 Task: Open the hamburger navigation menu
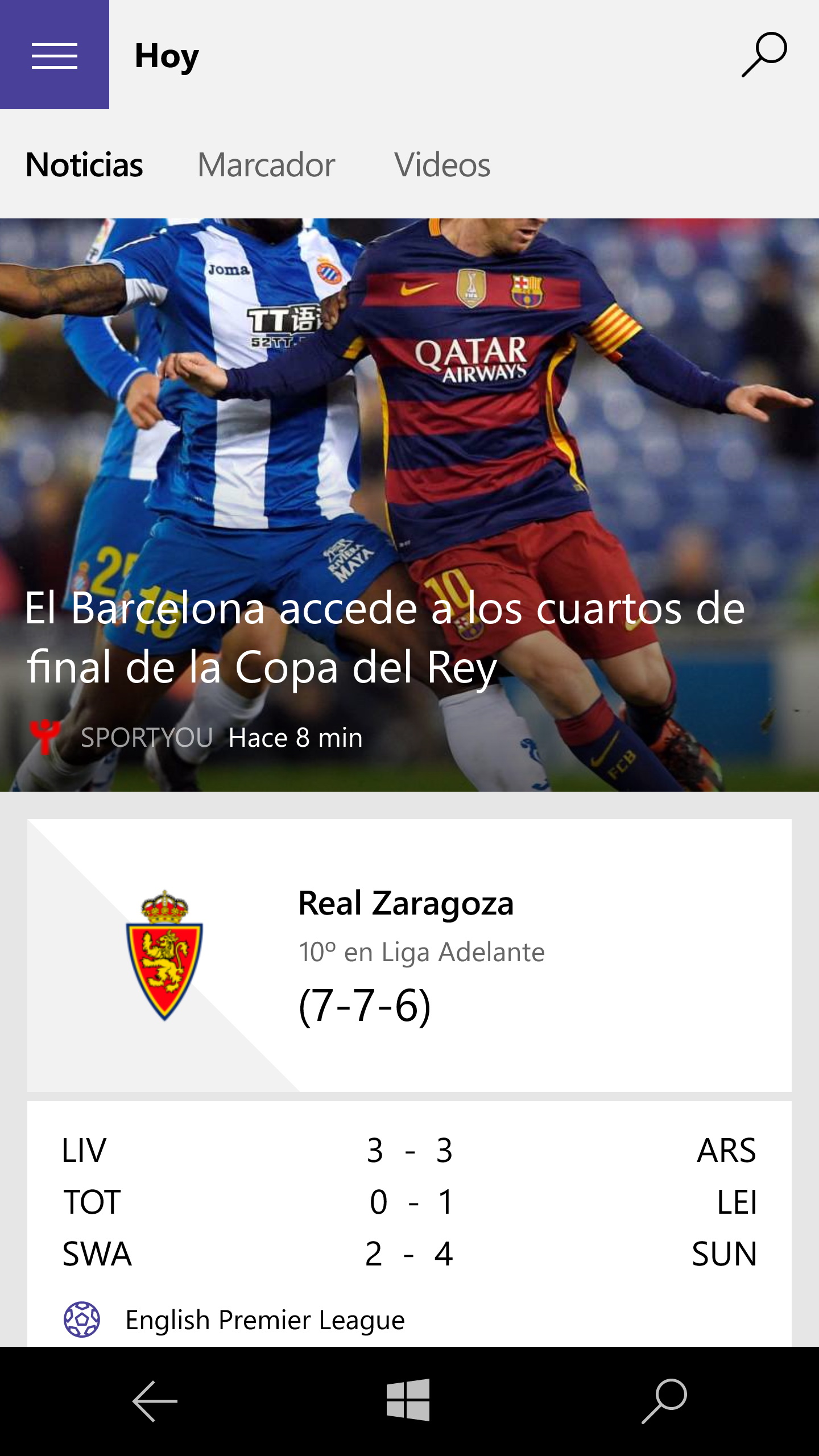tap(55, 55)
